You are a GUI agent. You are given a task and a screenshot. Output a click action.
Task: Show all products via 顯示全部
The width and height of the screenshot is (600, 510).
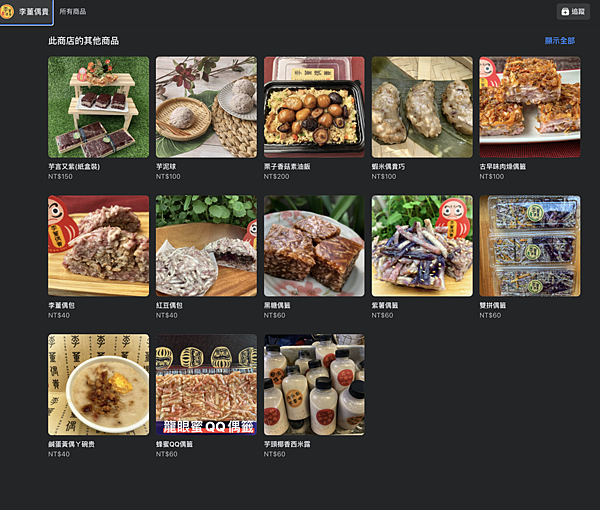click(559, 41)
